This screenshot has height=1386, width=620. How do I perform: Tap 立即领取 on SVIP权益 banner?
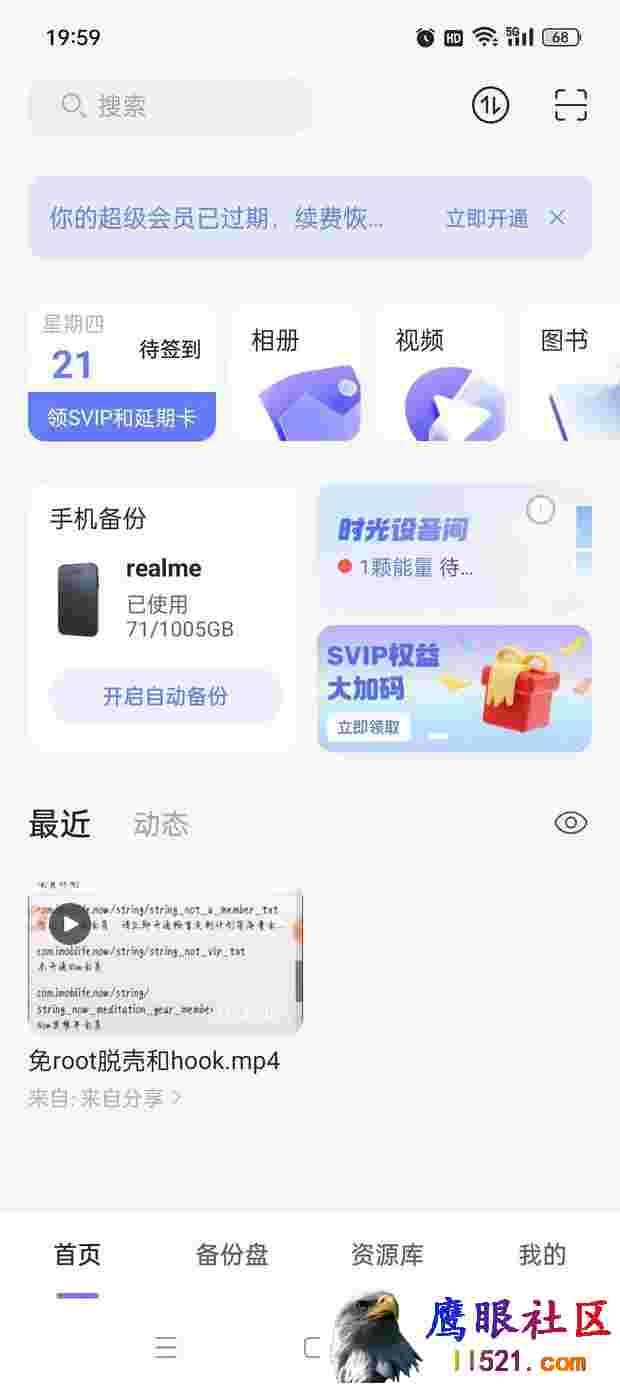(368, 727)
